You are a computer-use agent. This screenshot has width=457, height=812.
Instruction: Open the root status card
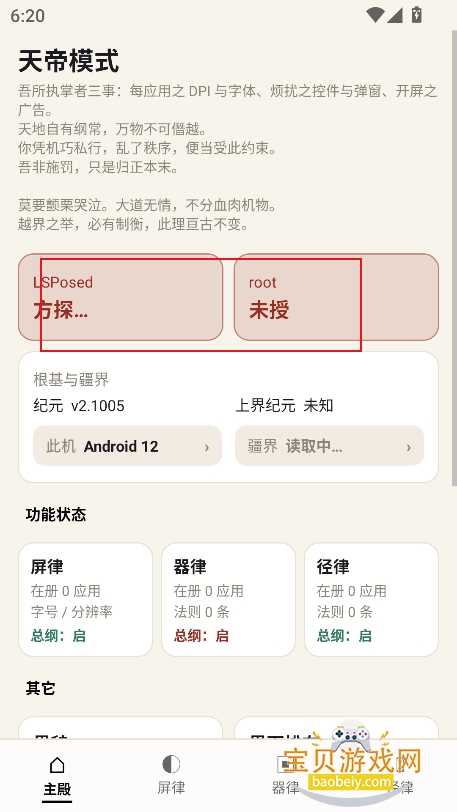[336, 297]
